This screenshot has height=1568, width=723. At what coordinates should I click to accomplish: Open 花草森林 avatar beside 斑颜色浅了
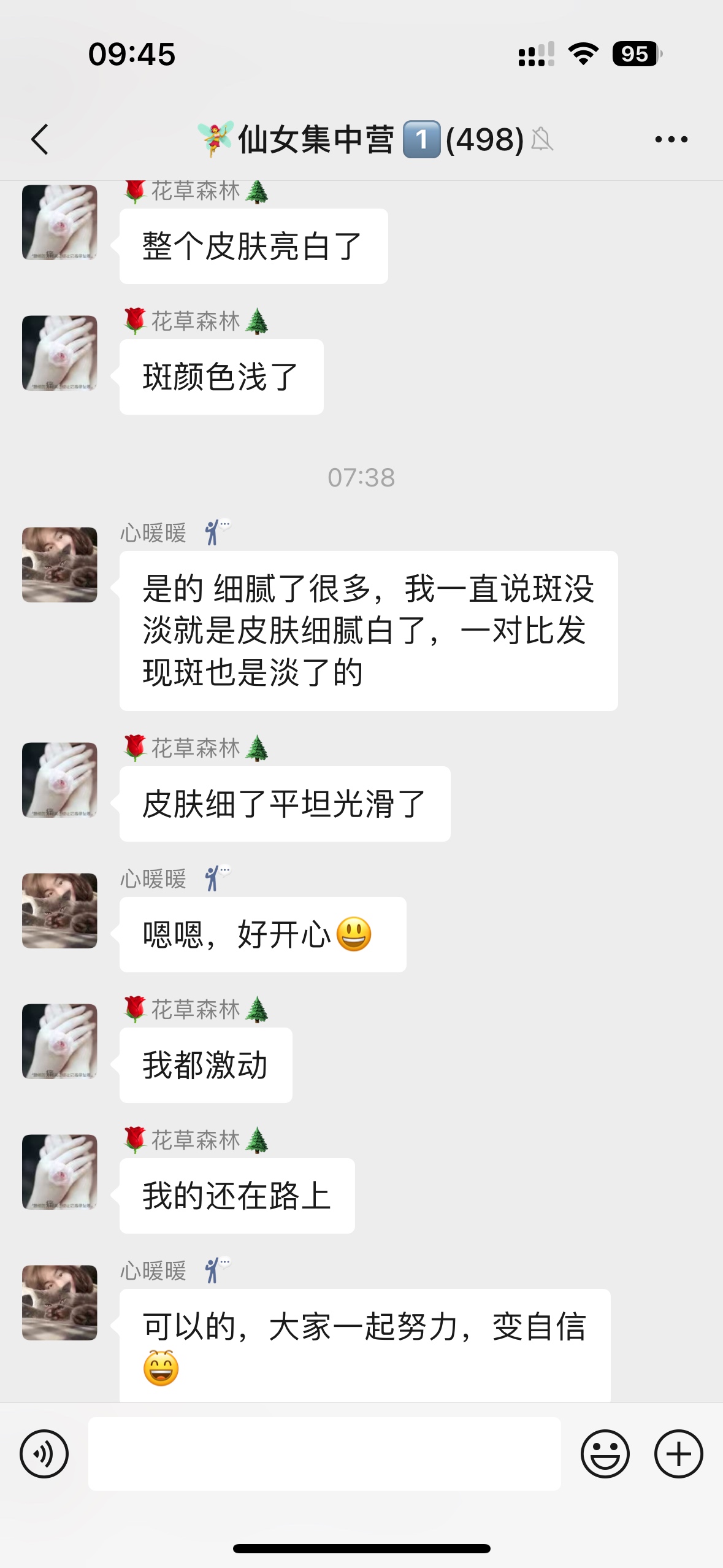(59, 353)
